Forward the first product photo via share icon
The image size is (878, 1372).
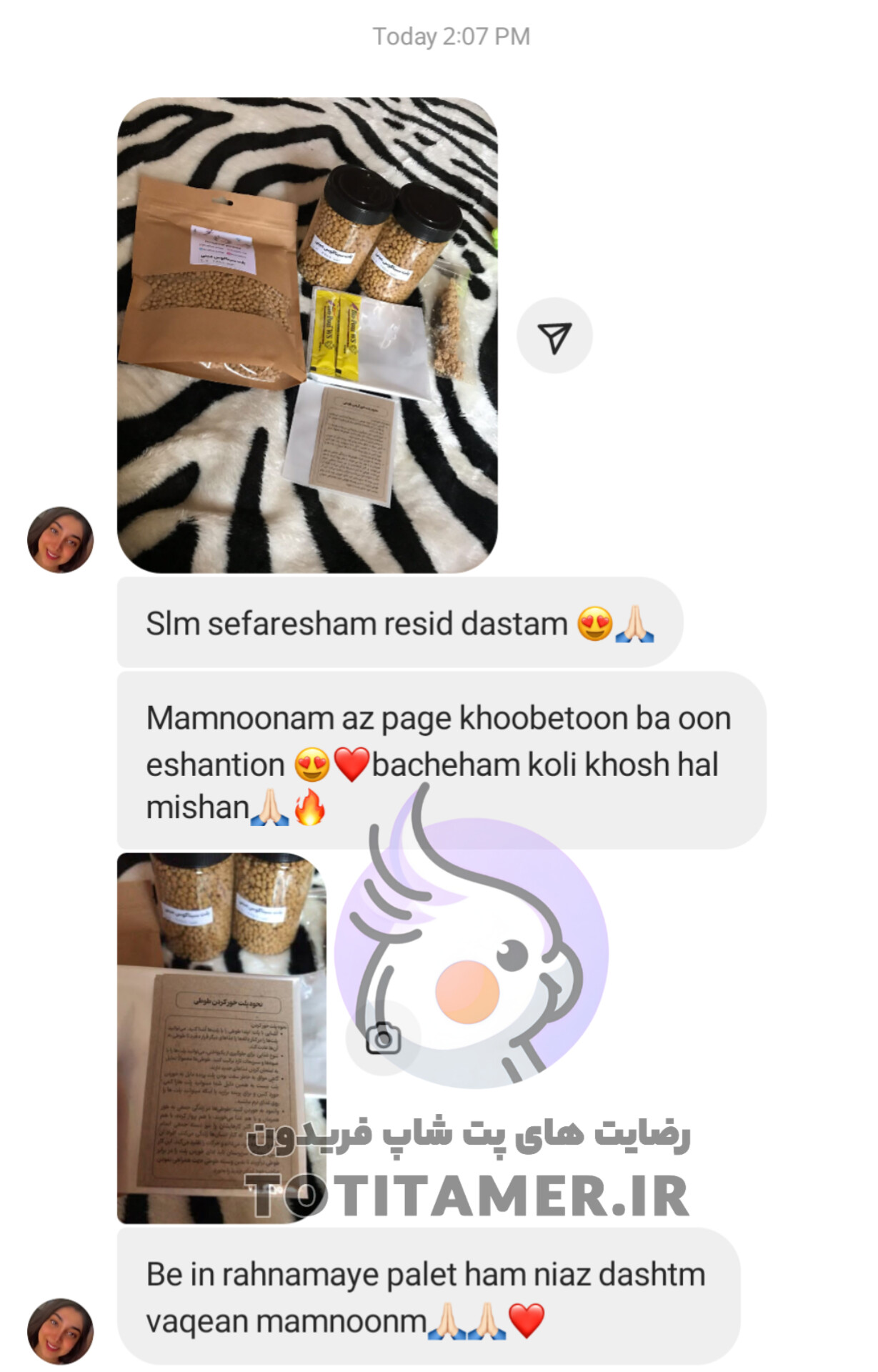tap(554, 336)
